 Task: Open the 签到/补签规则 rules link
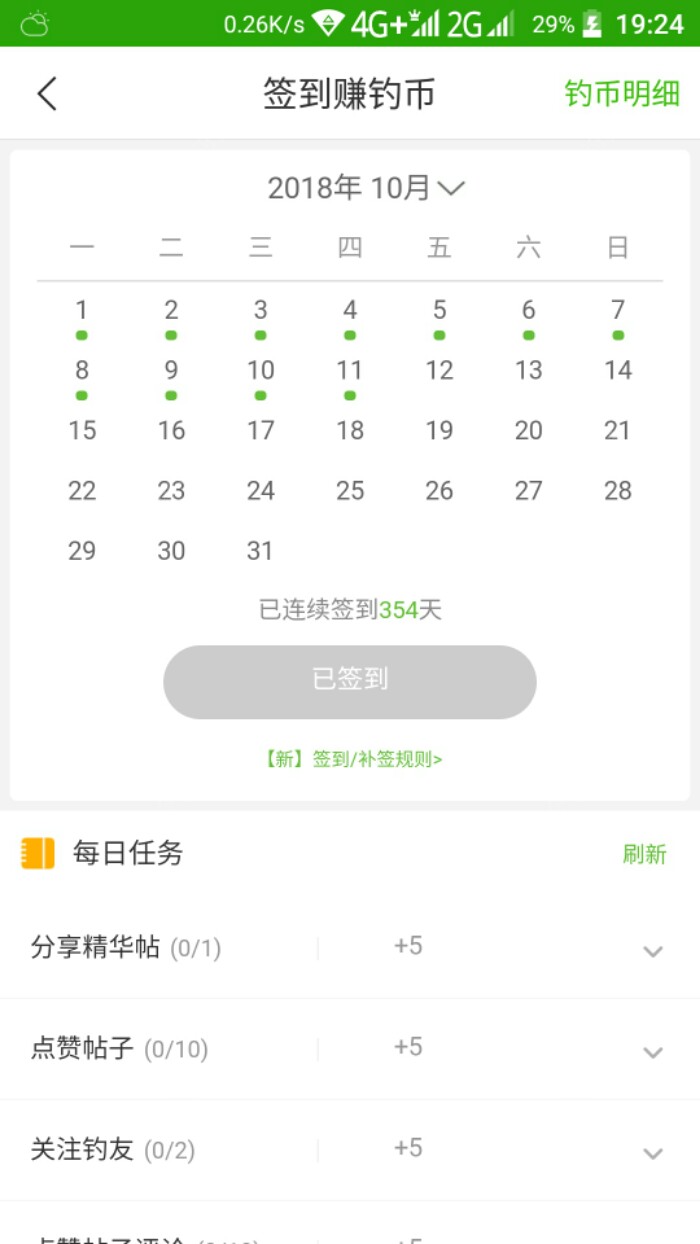(x=351, y=759)
